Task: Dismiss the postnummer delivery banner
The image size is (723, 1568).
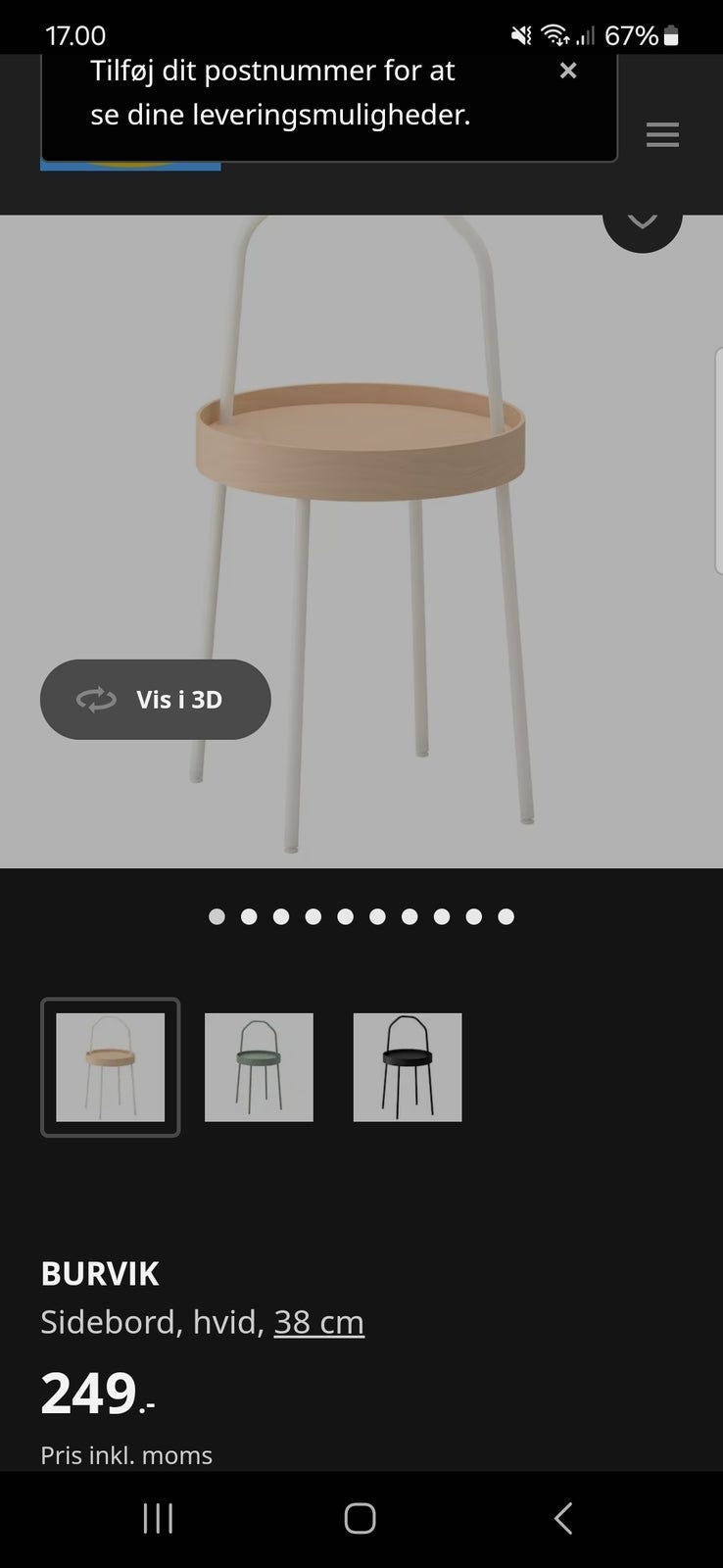Action: (x=568, y=71)
